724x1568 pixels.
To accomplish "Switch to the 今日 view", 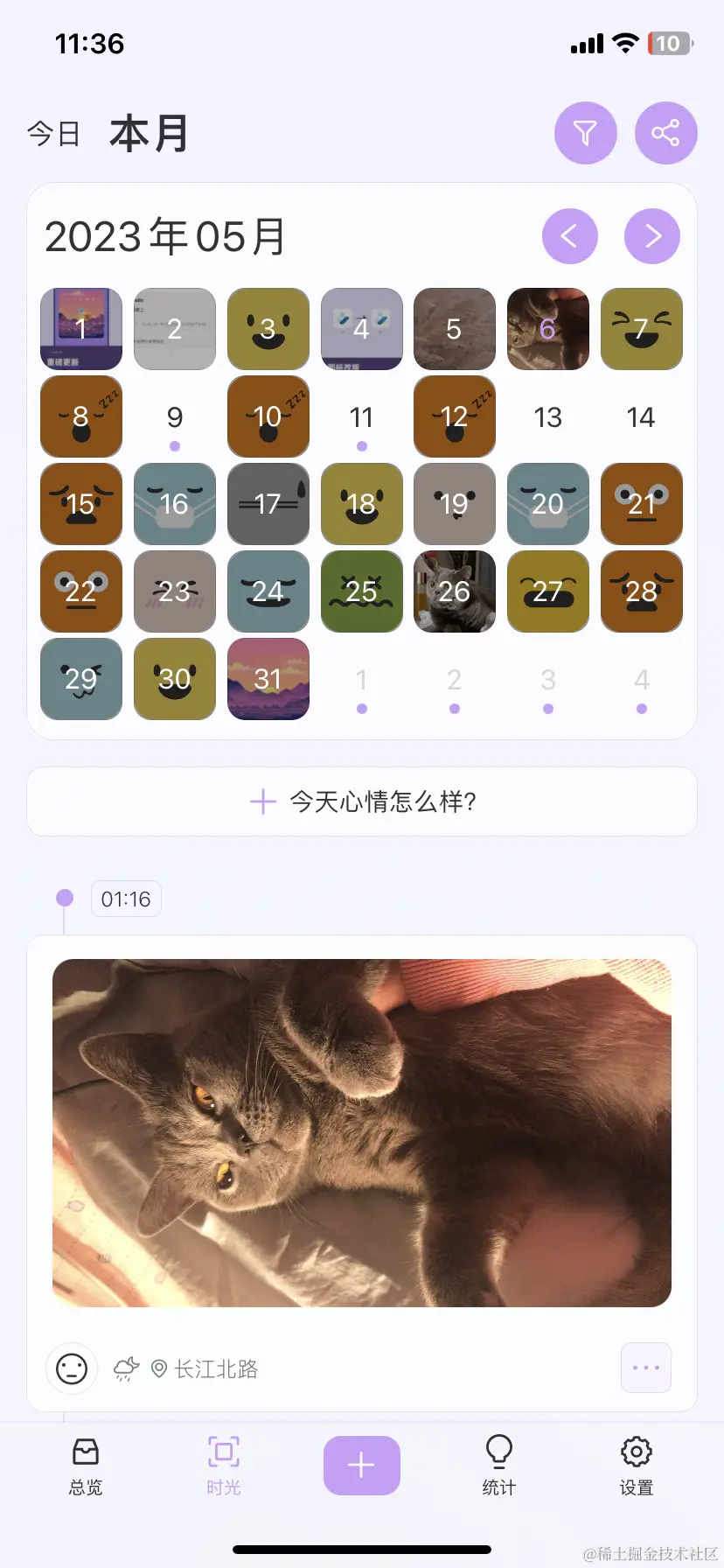I will [53, 134].
